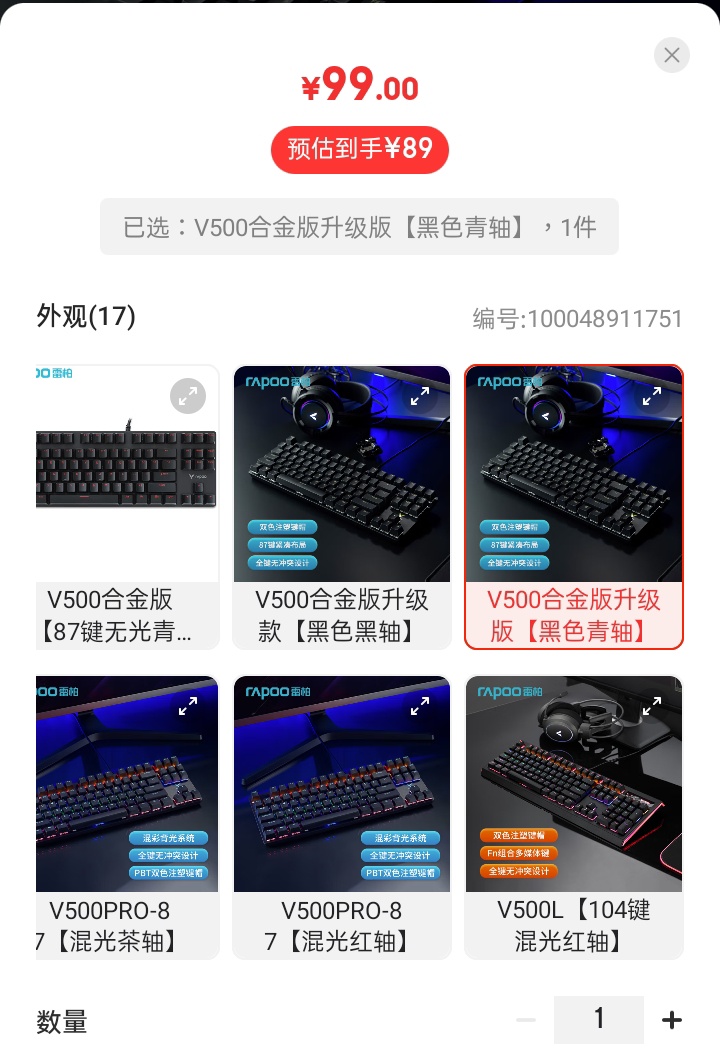Expand image of V500合金版升级款【黑色黑轴】
The image size is (720, 1054).
(x=420, y=396)
